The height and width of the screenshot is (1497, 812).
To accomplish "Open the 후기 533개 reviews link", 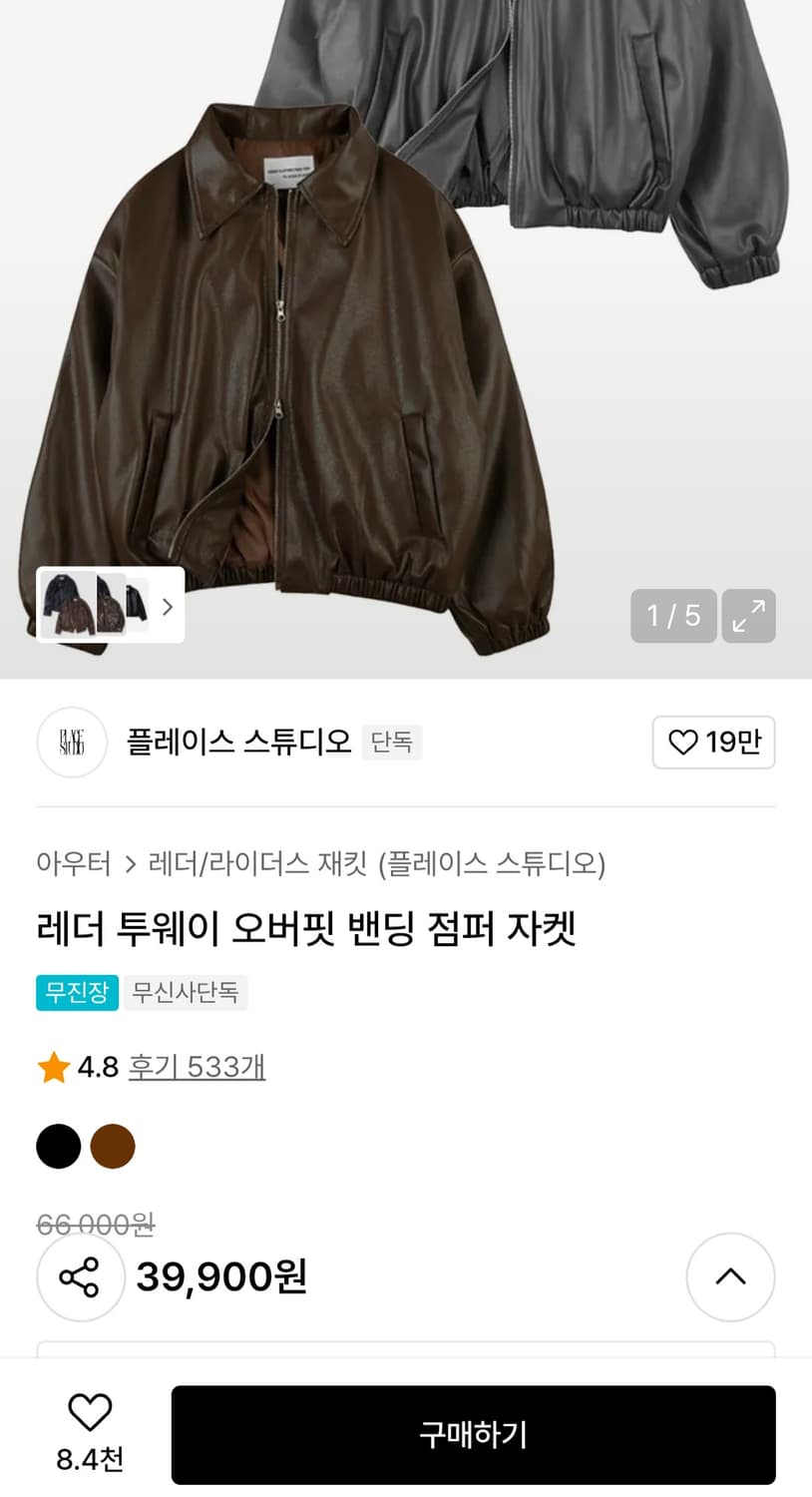I will [x=197, y=1067].
